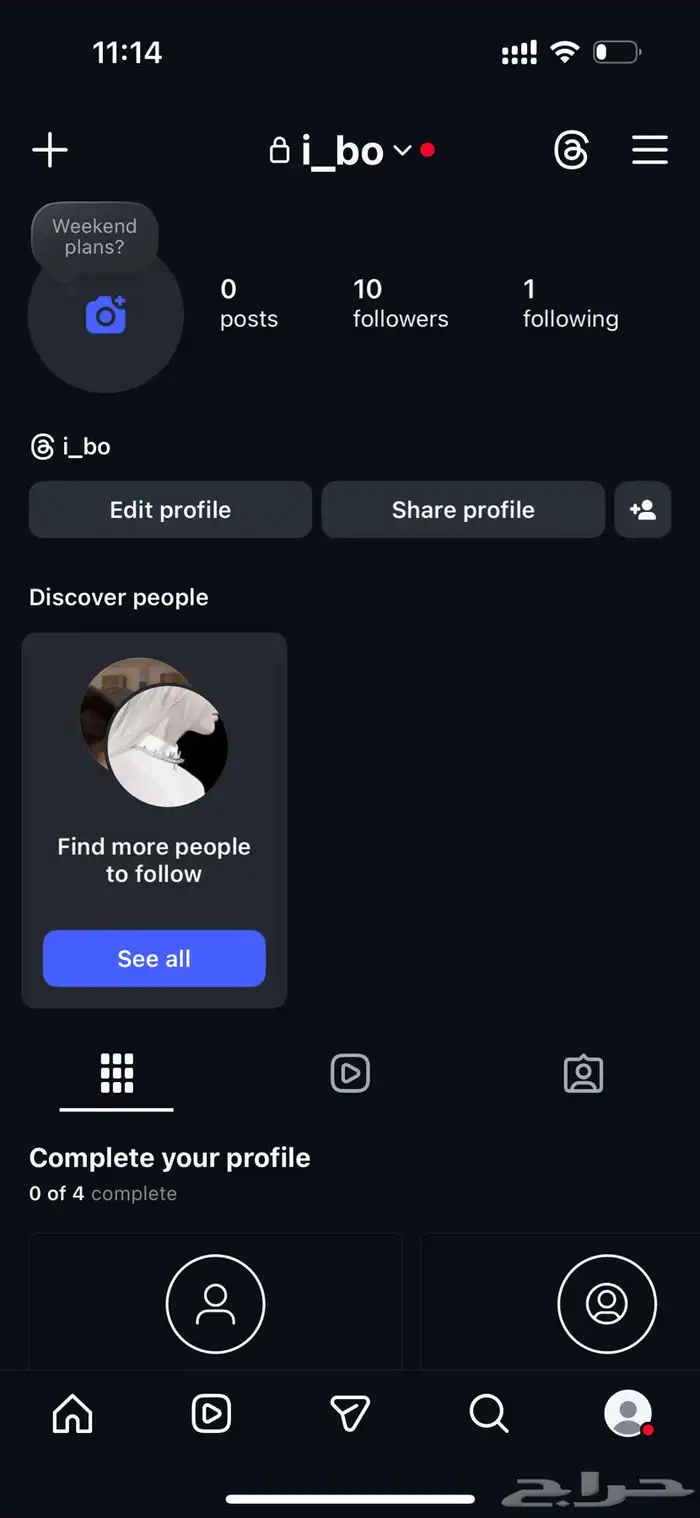
Task: Open Threads from the top bar
Action: 571,151
